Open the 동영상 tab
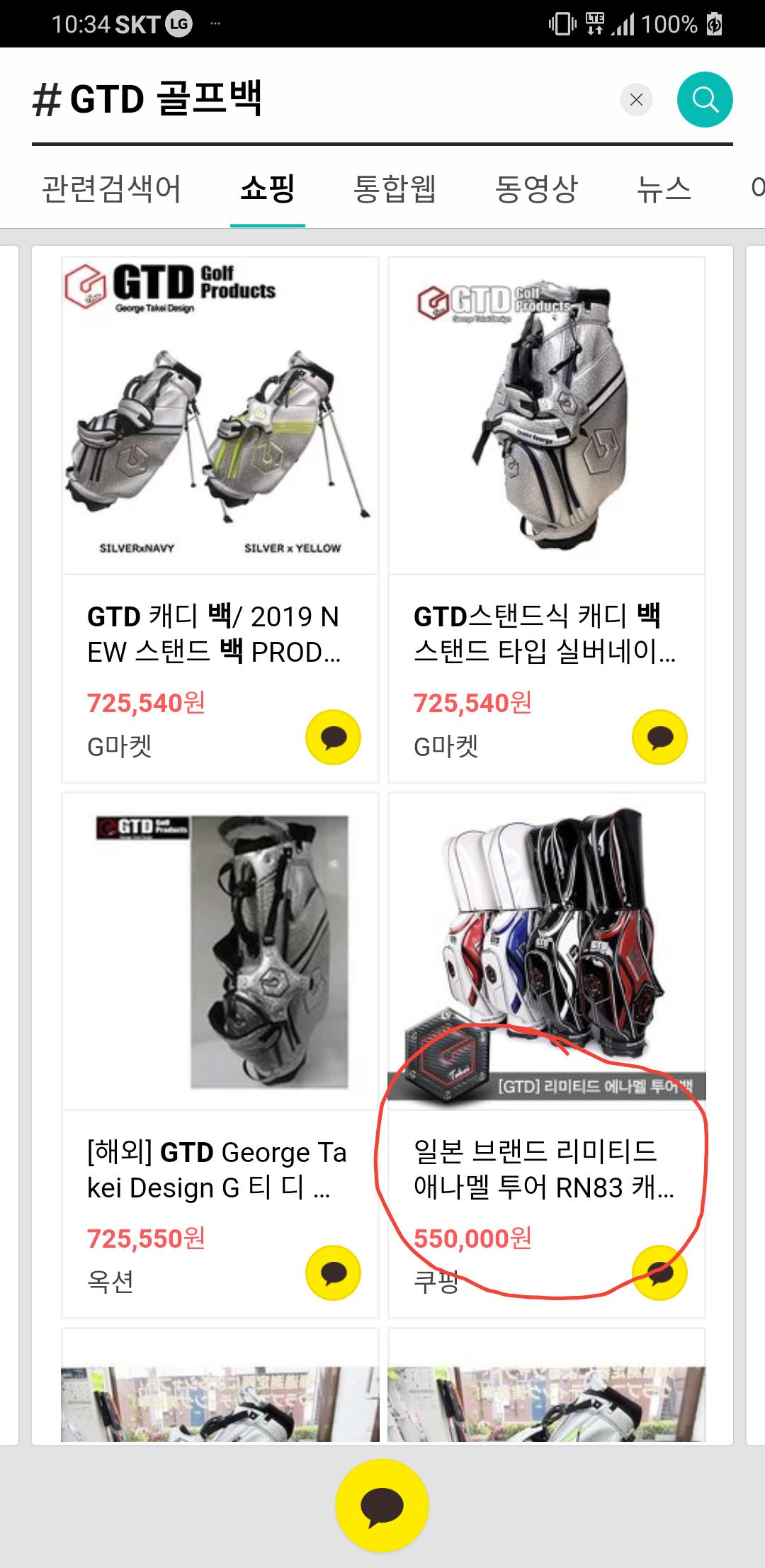765x1568 pixels. (536, 189)
